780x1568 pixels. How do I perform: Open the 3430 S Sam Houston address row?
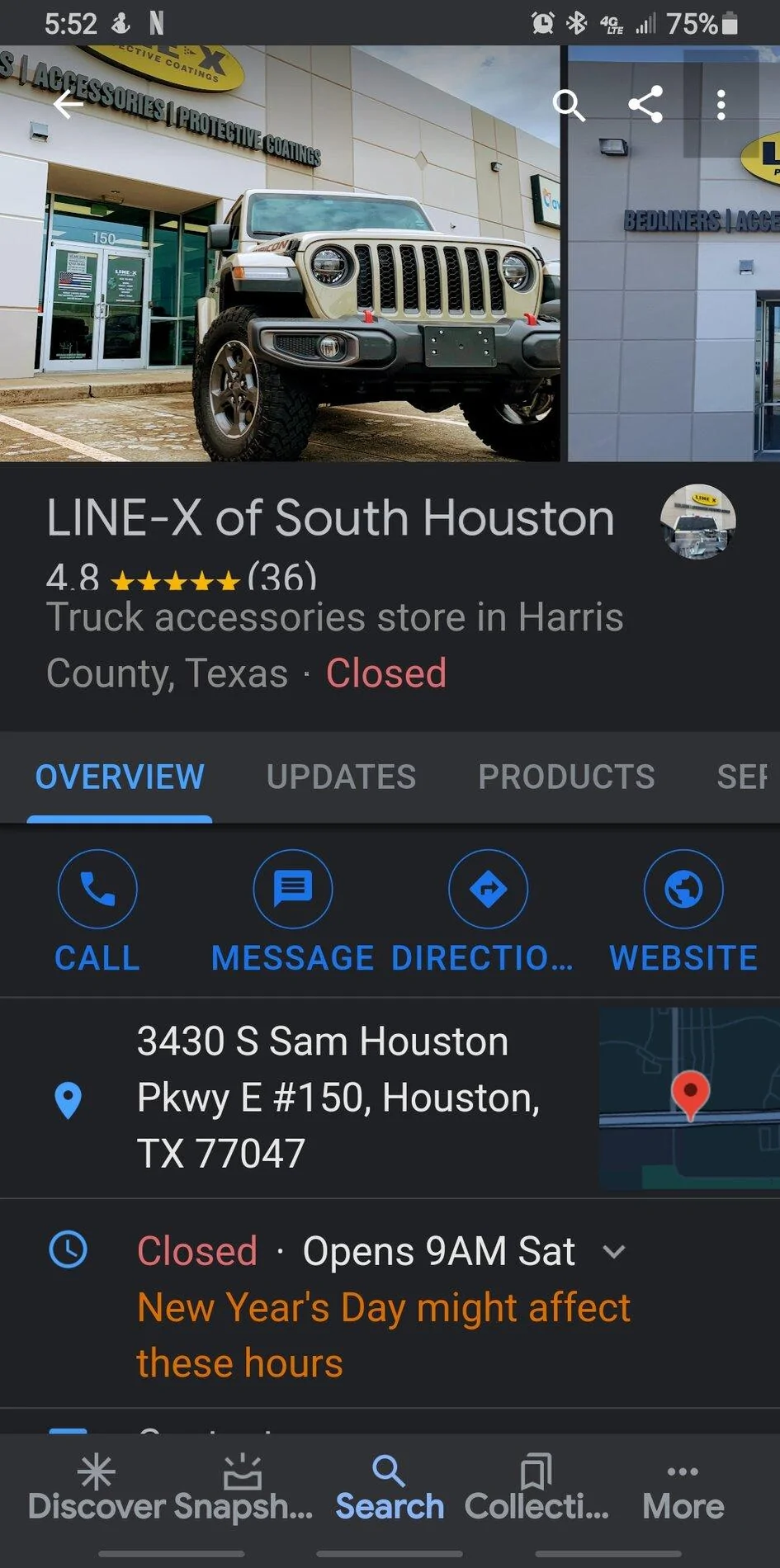click(x=338, y=1098)
